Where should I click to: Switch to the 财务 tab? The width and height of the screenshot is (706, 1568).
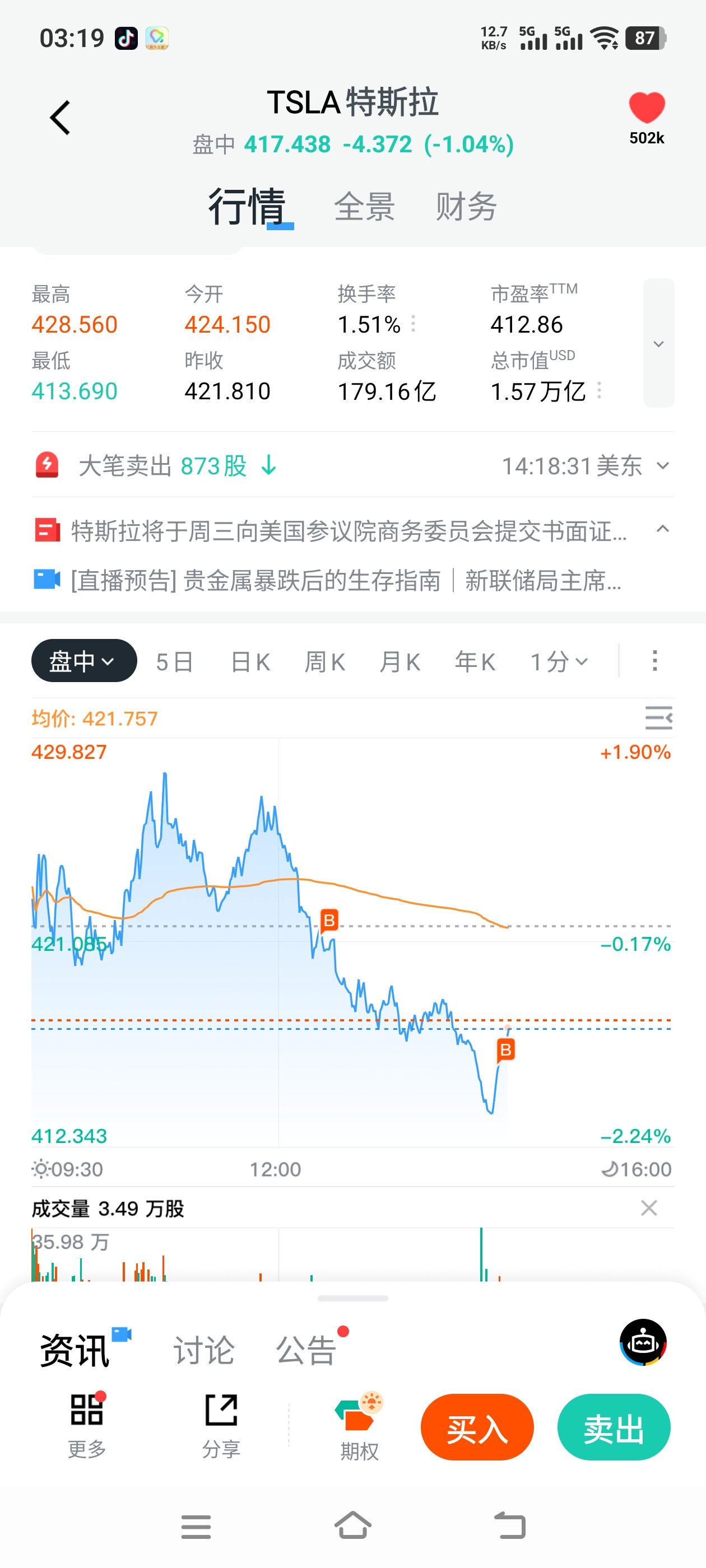(466, 206)
